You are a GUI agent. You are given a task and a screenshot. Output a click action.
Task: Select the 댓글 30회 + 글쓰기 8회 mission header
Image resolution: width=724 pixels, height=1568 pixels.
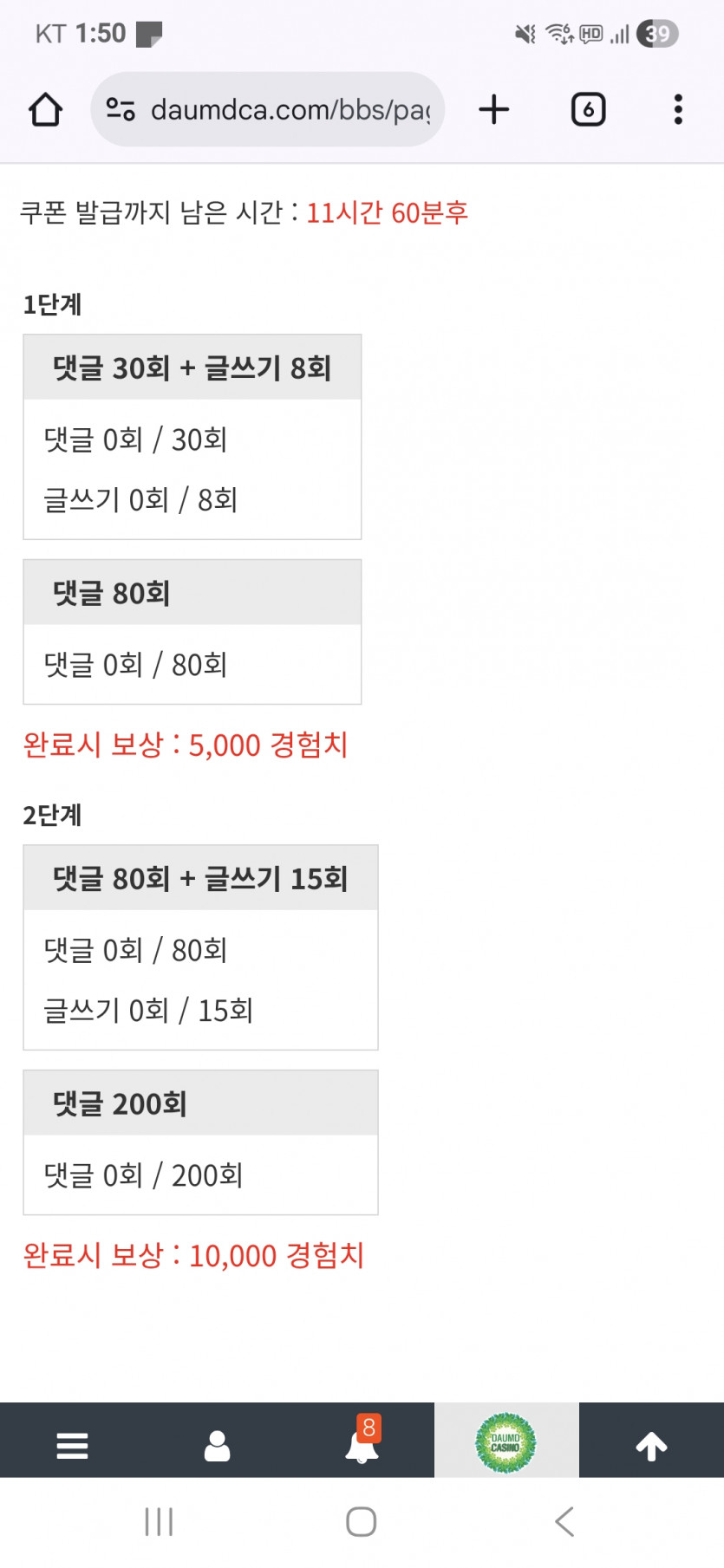pos(192,366)
